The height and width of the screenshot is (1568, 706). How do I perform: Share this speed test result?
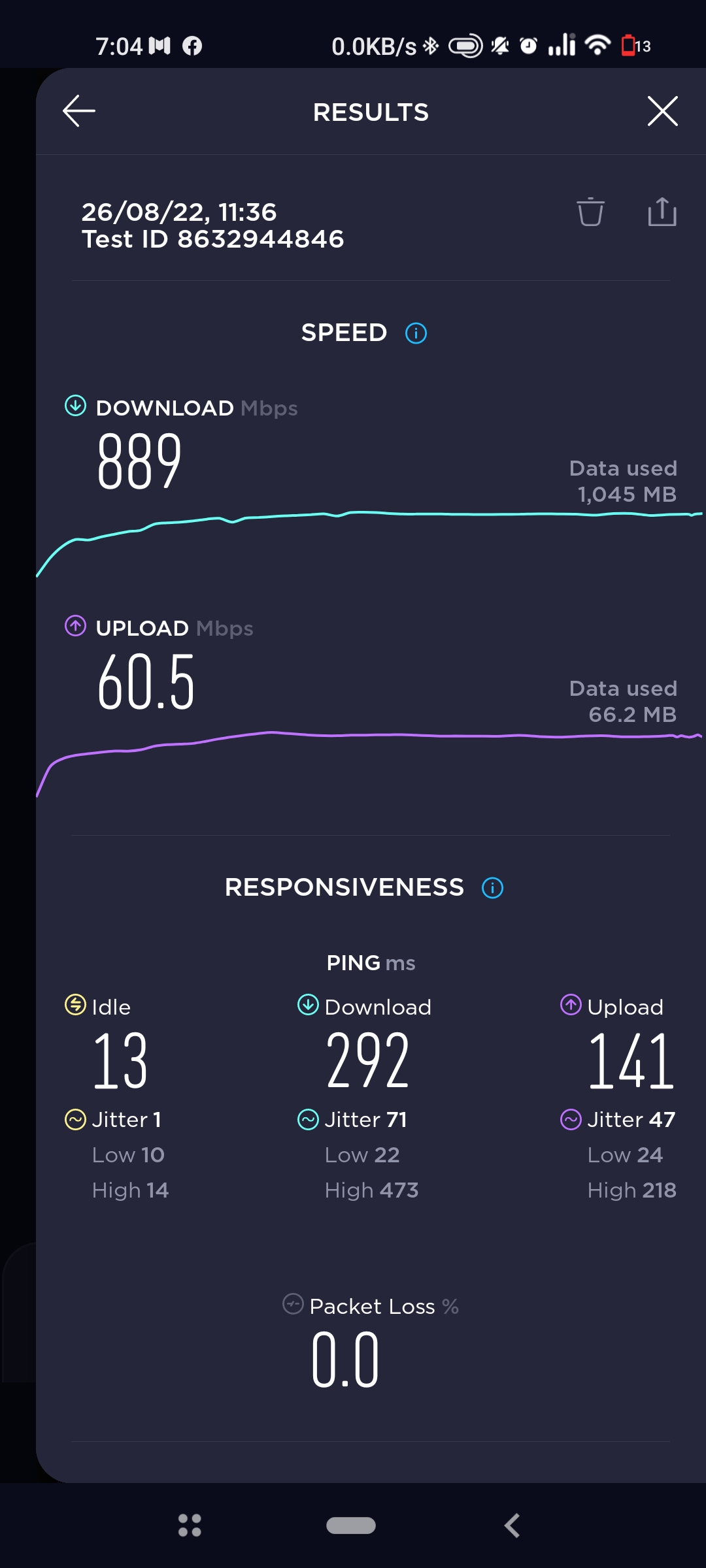pos(662,212)
